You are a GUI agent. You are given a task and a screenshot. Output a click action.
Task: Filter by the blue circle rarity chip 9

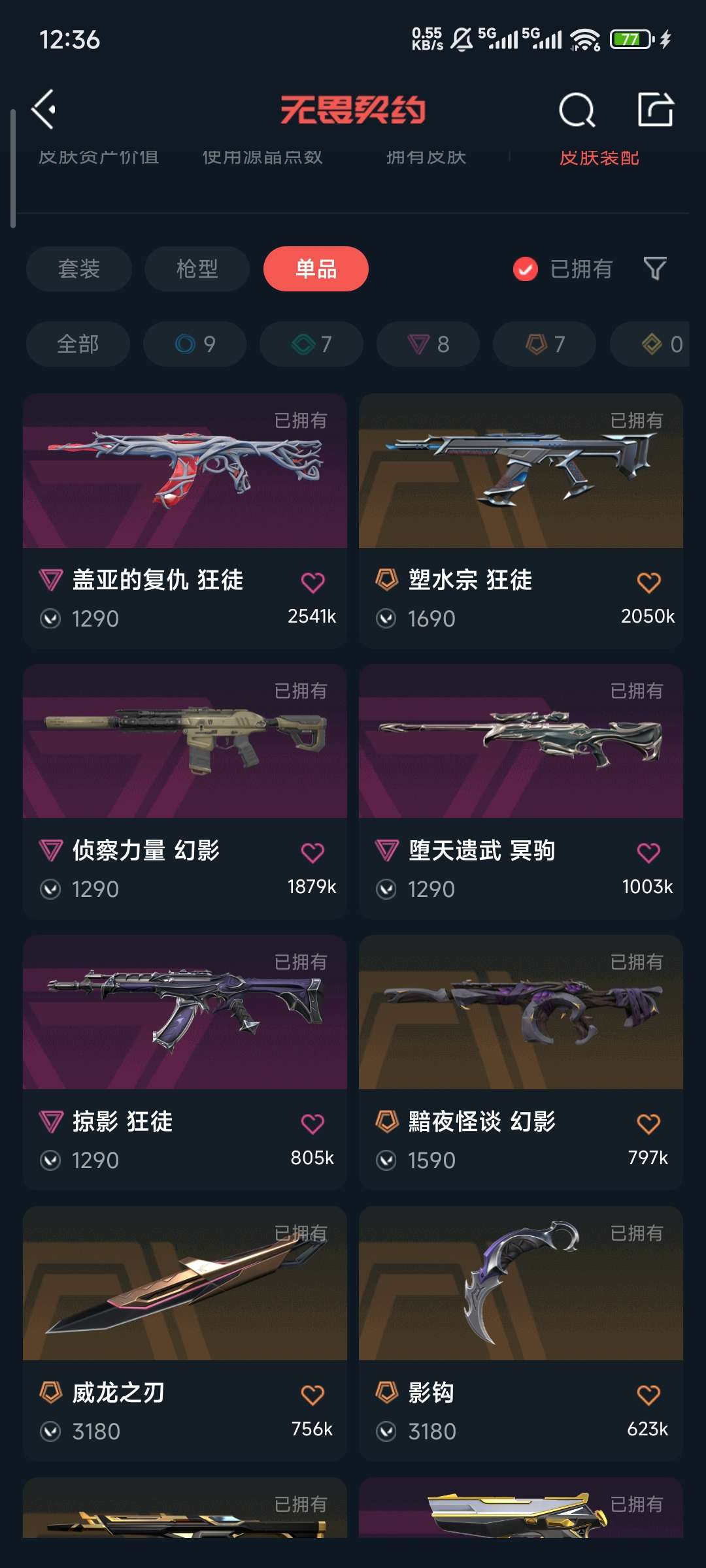pos(195,344)
